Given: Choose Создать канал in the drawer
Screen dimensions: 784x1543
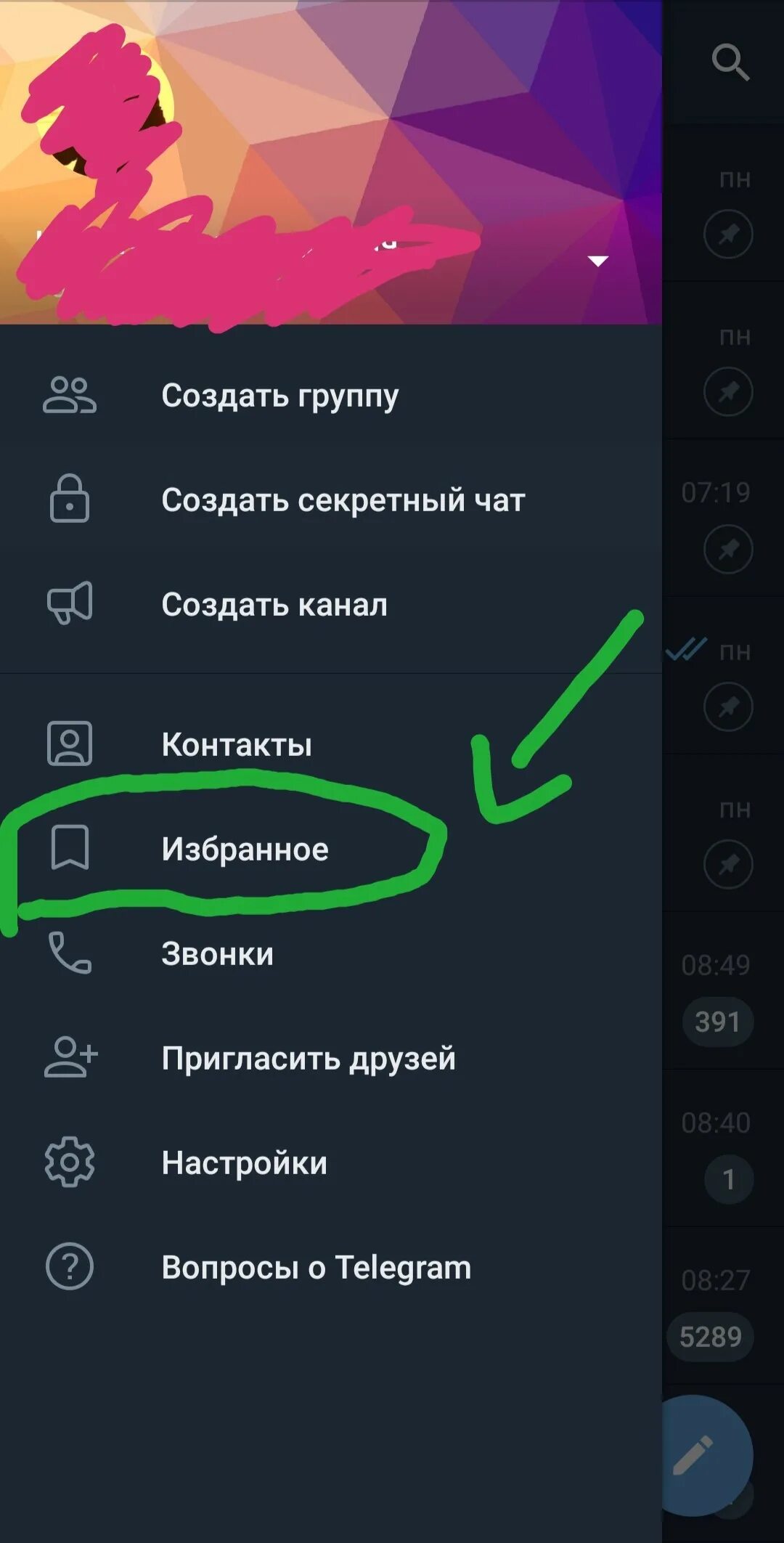Looking at the screenshot, I should click(274, 605).
